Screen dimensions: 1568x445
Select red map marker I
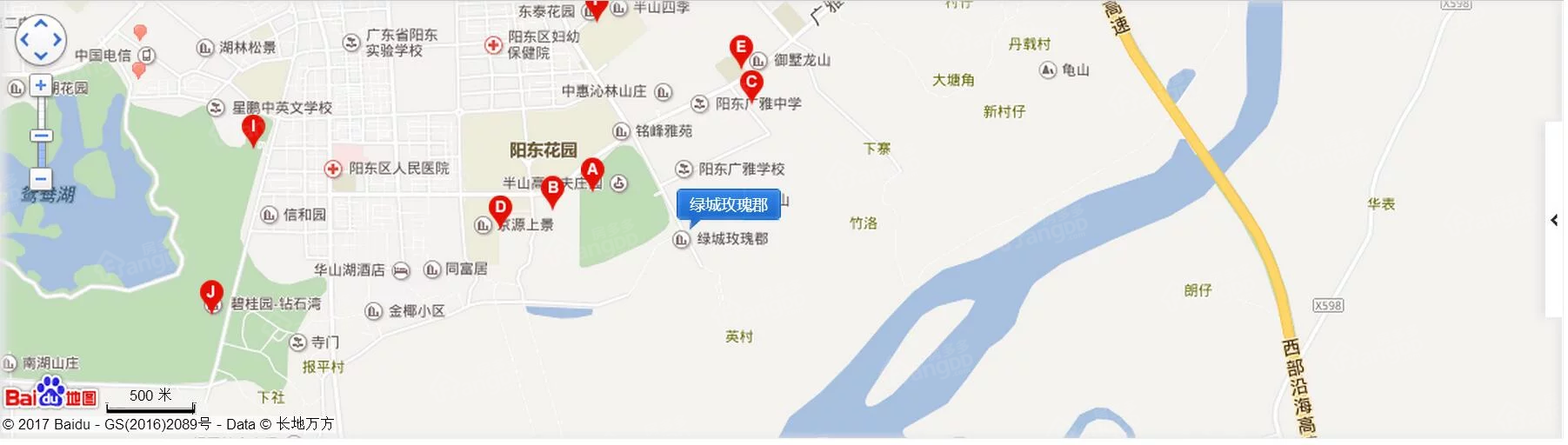tap(253, 129)
